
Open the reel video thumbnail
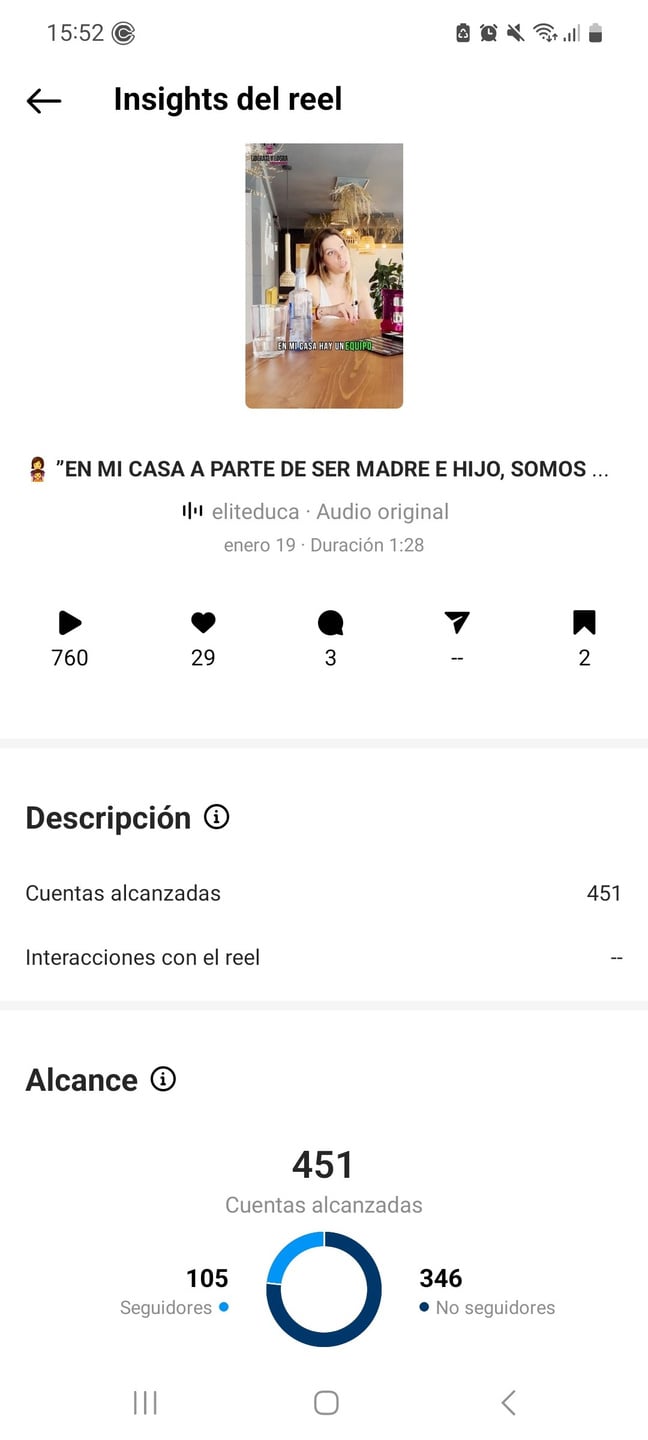(x=324, y=275)
